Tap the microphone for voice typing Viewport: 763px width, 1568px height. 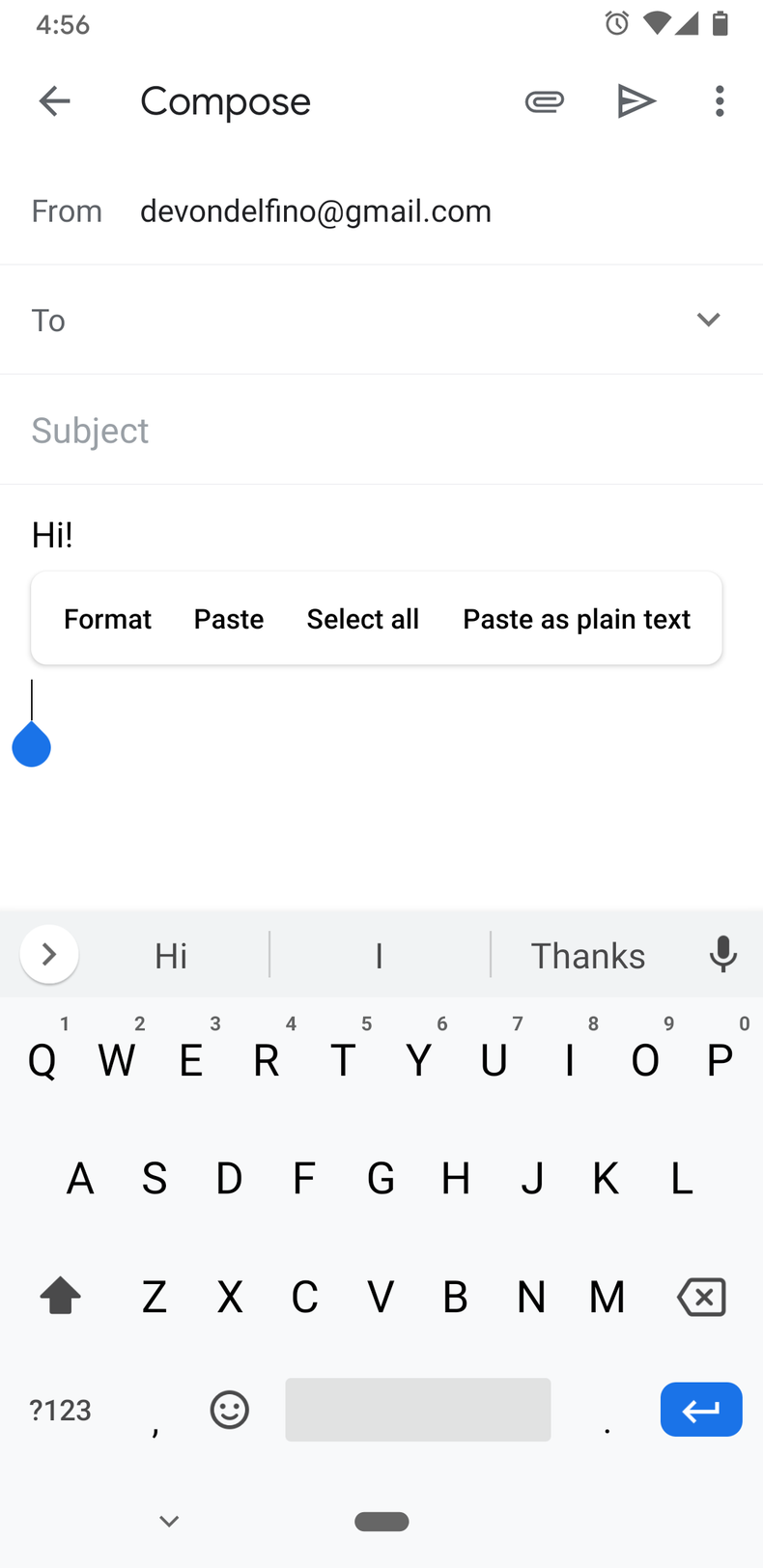click(723, 955)
